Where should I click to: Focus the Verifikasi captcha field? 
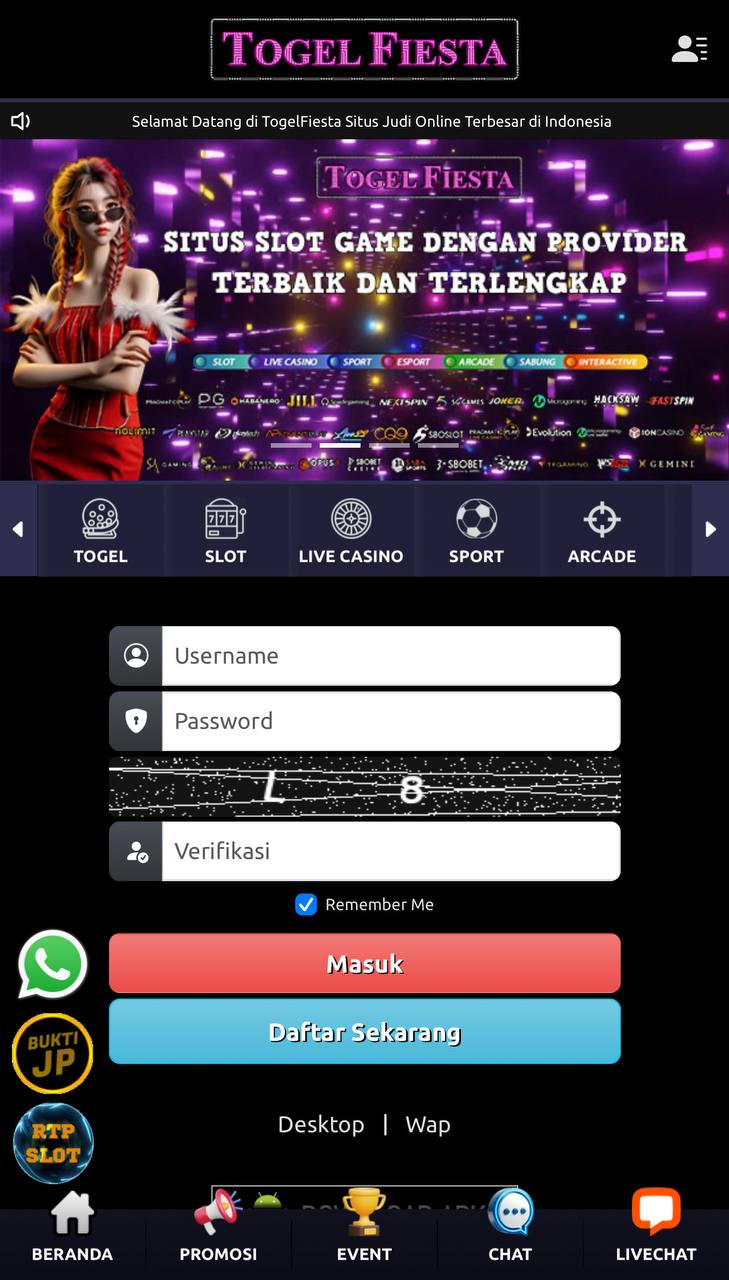tap(390, 851)
